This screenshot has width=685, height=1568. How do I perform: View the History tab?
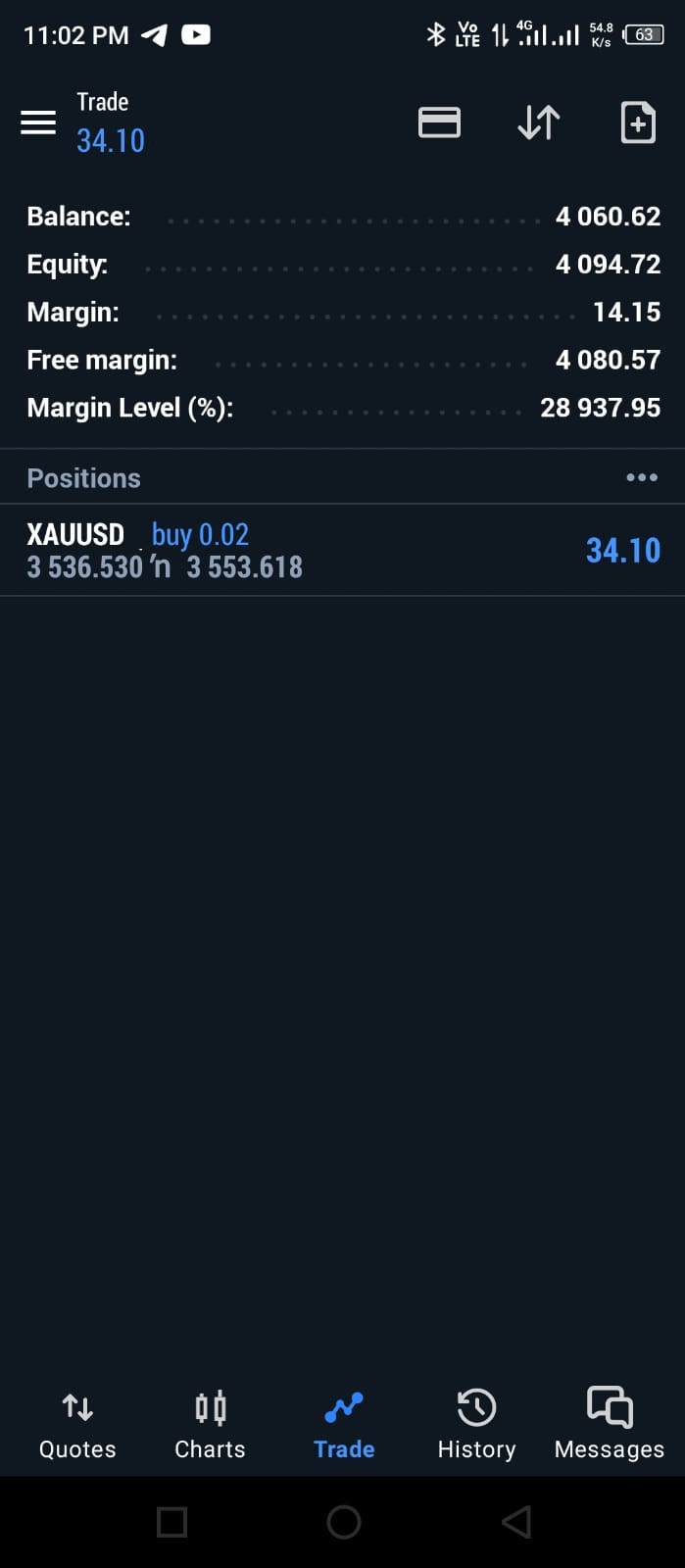point(476,1424)
